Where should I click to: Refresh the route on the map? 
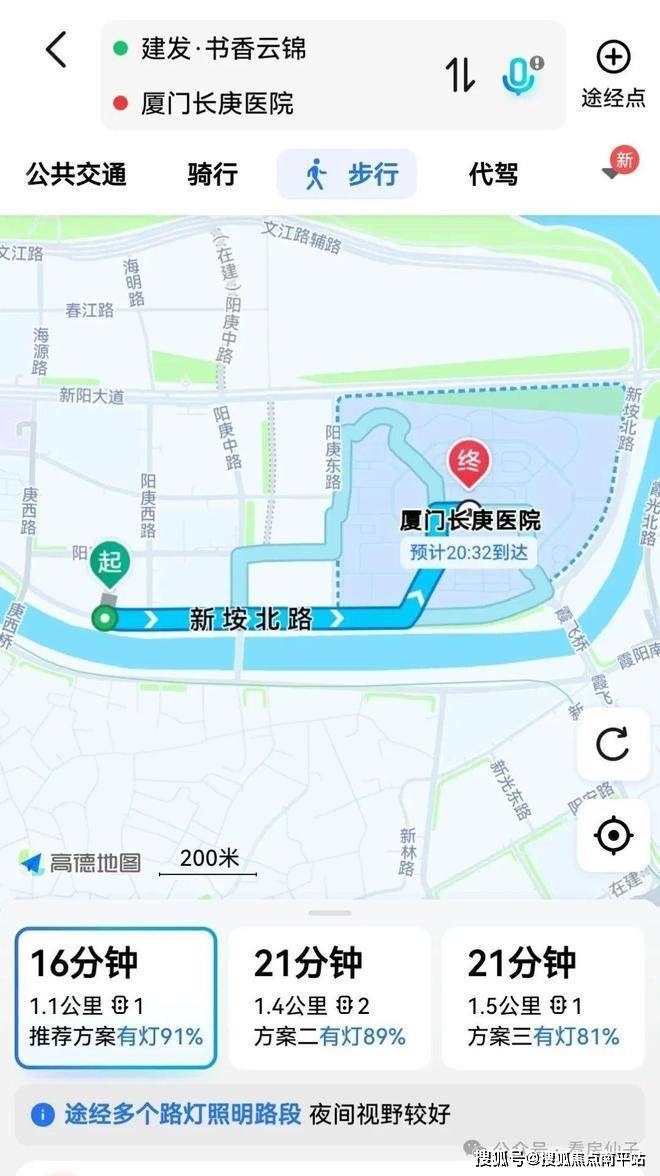click(612, 745)
